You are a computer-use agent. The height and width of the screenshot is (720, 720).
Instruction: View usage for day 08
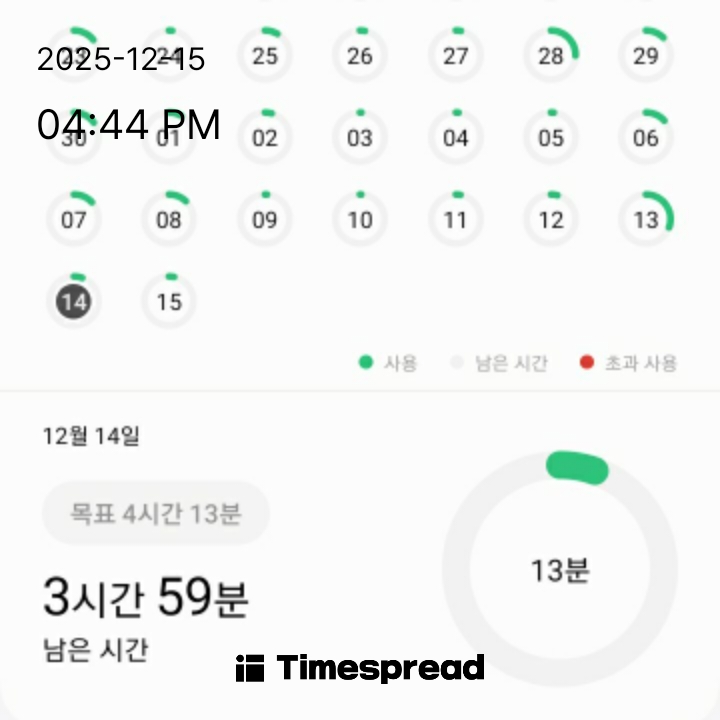click(x=169, y=220)
